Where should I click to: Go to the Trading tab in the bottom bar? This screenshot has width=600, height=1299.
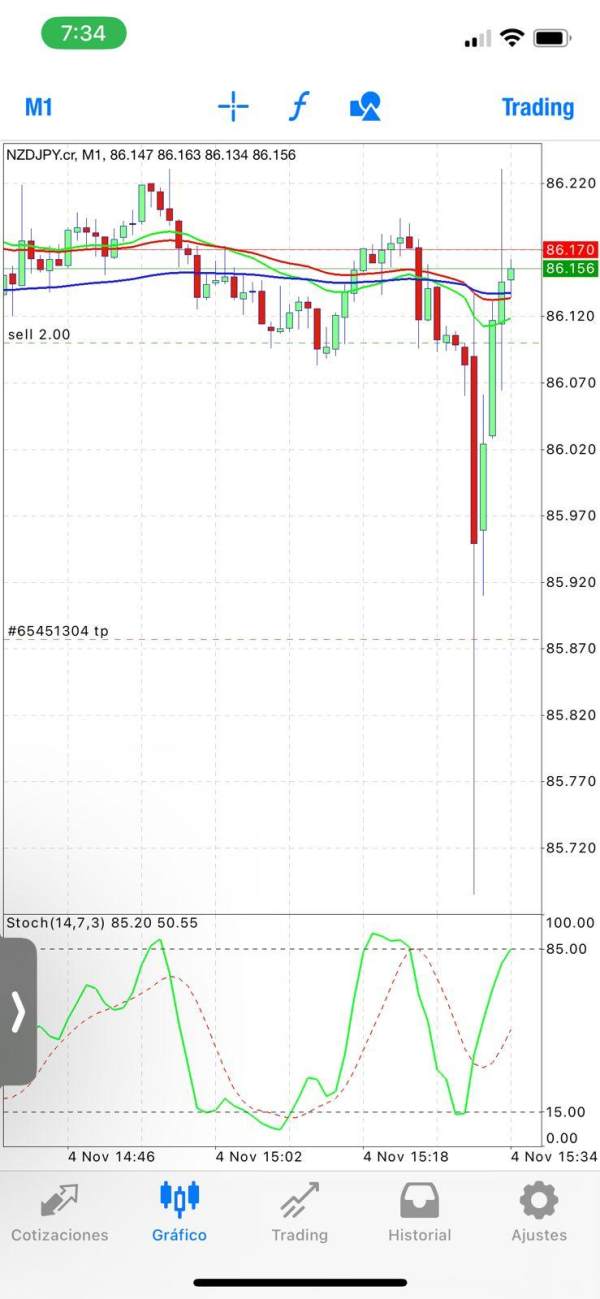[x=300, y=1212]
